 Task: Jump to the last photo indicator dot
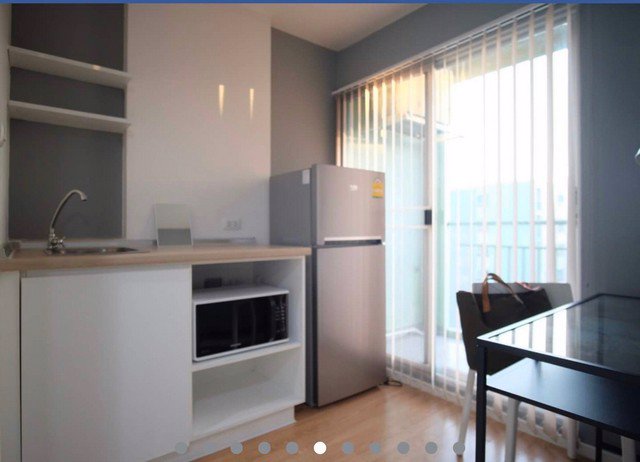tap(459, 448)
